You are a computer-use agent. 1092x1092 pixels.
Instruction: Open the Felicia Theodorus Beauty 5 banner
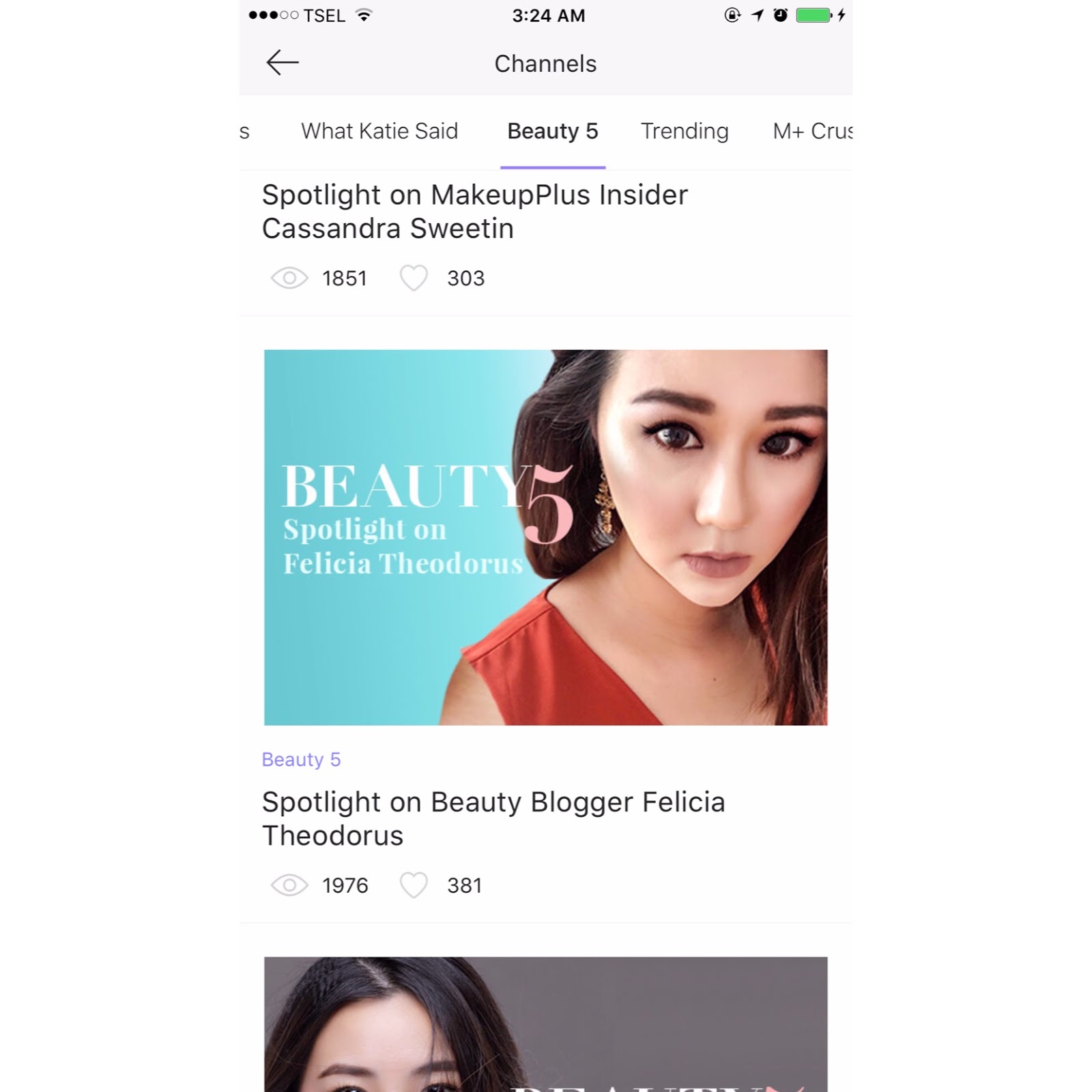click(545, 537)
